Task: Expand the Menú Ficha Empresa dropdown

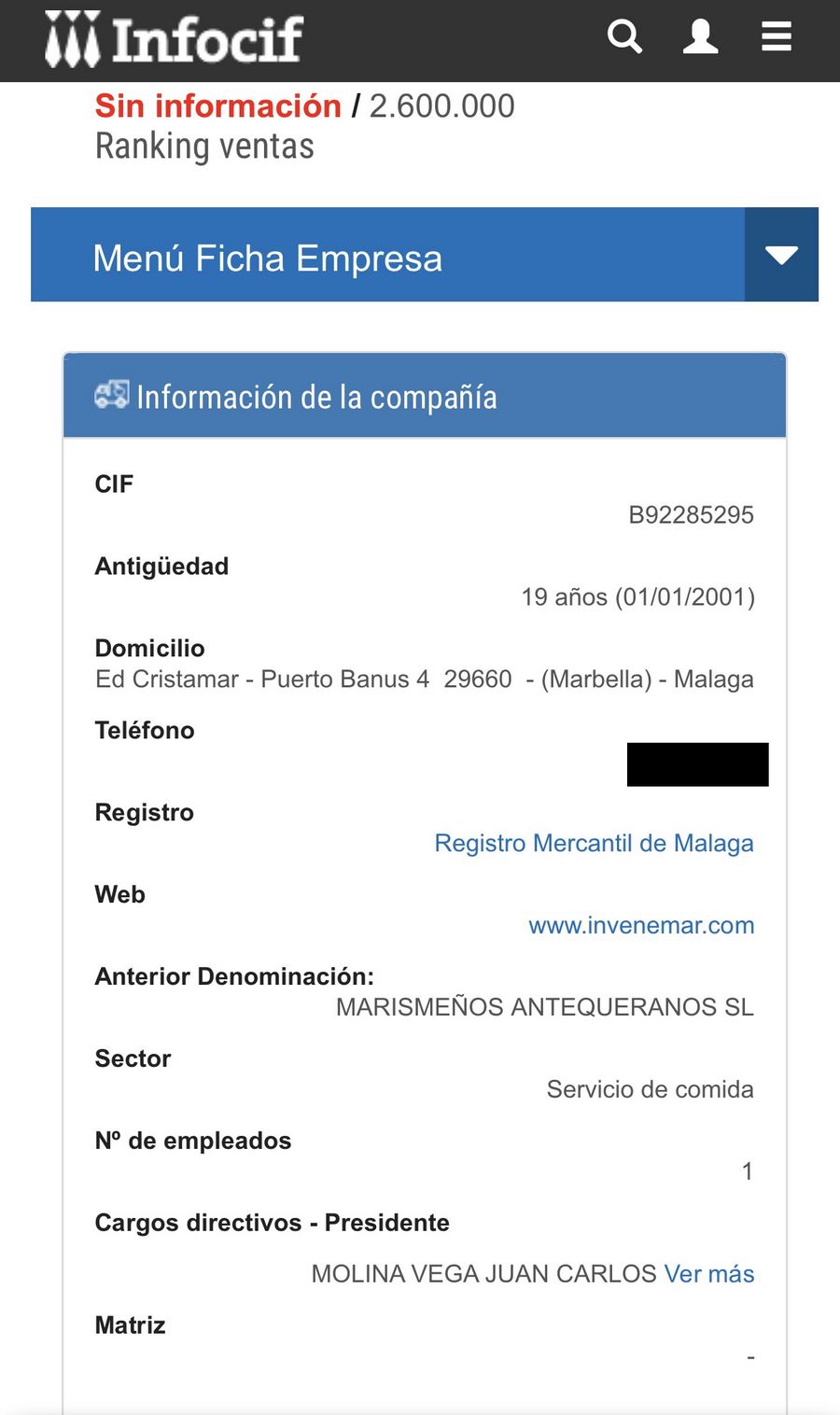Action: click(x=780, y=255)
